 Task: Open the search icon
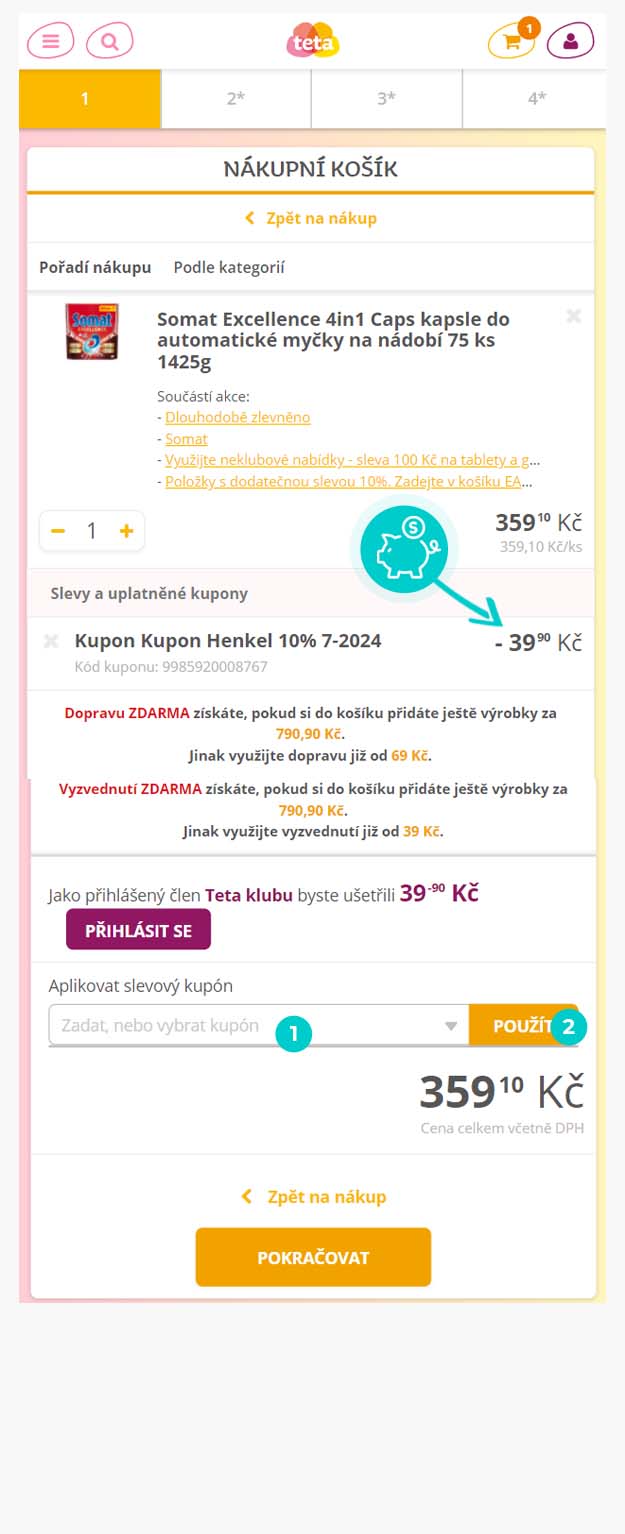click(x=110, y=41)
